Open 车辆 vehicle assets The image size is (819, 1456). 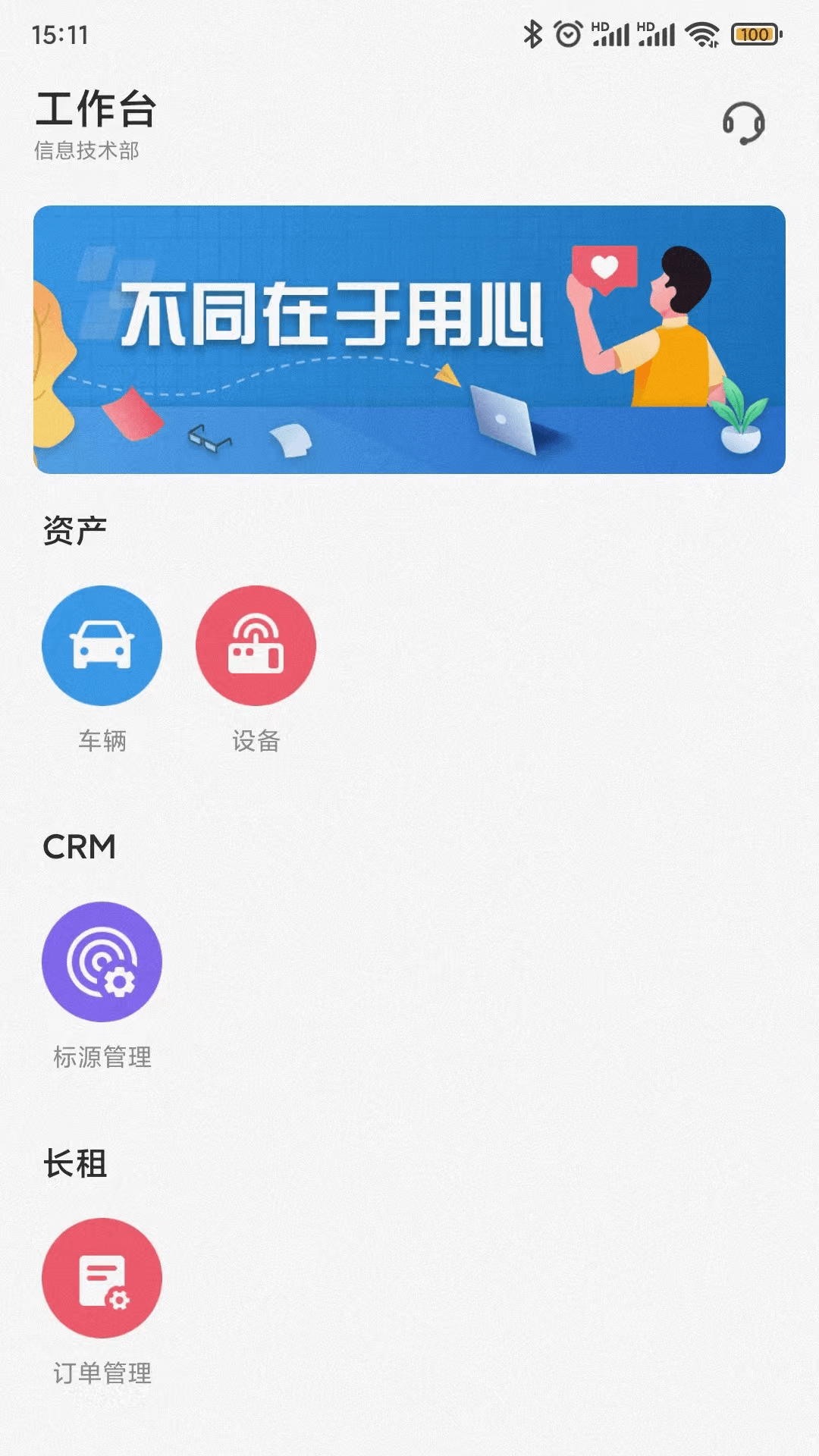pos(102,646)
